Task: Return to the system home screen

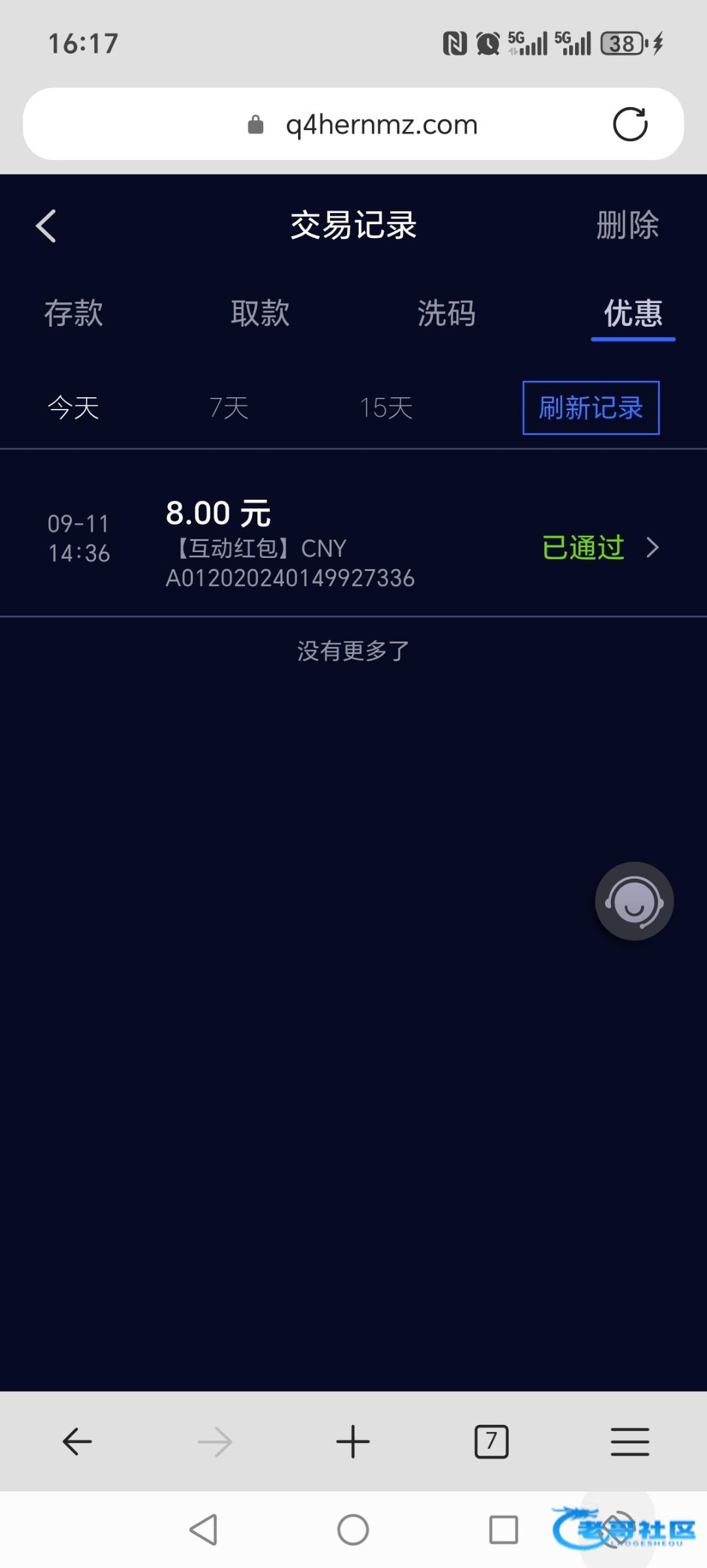Action: pos(353,1529)
